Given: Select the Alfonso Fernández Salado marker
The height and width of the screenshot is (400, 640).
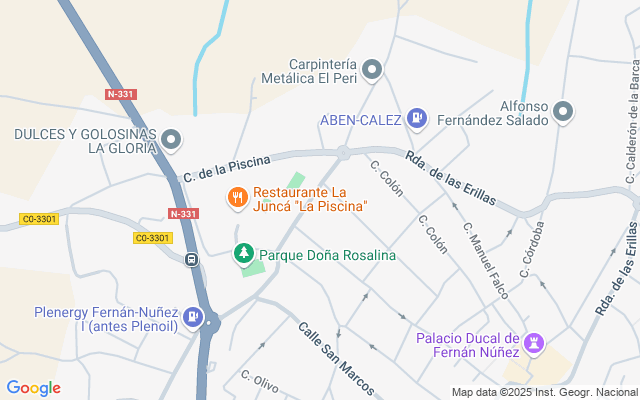Looking at the screenshot, I should 563,112.
